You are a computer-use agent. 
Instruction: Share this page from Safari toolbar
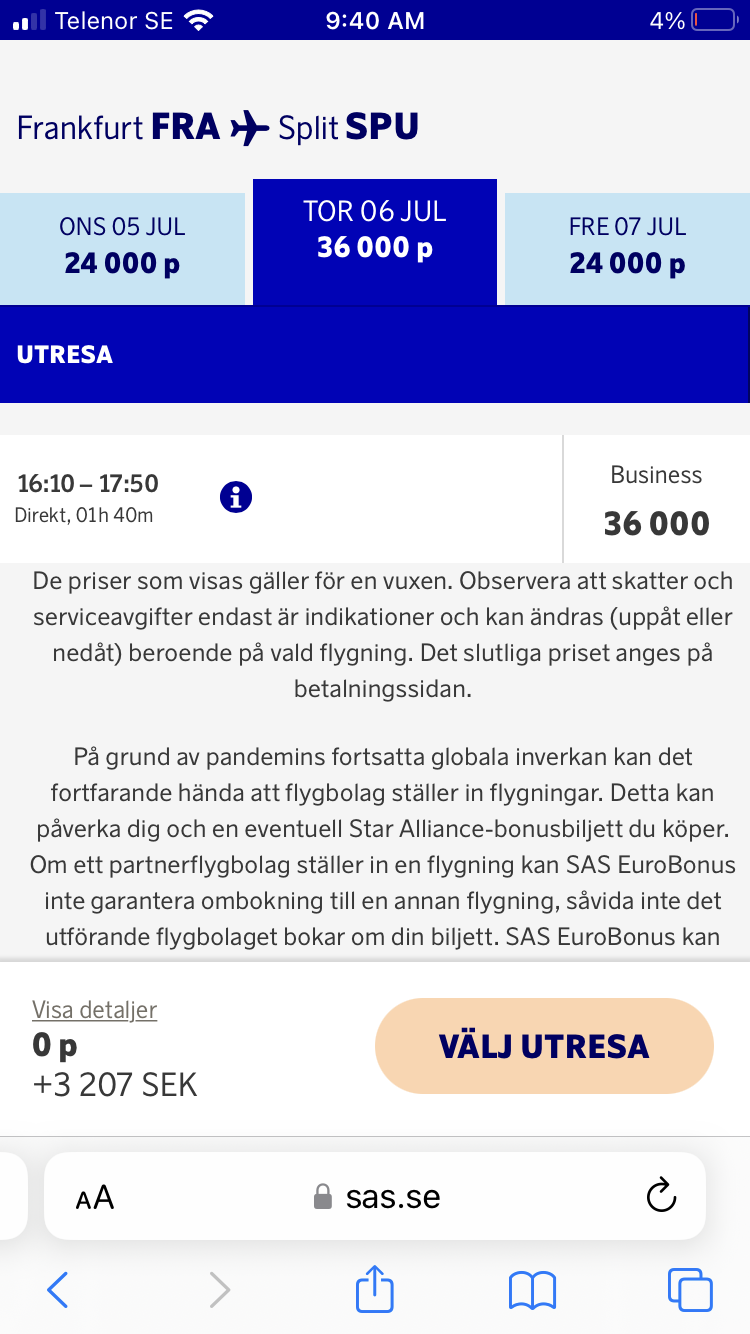375,1290
